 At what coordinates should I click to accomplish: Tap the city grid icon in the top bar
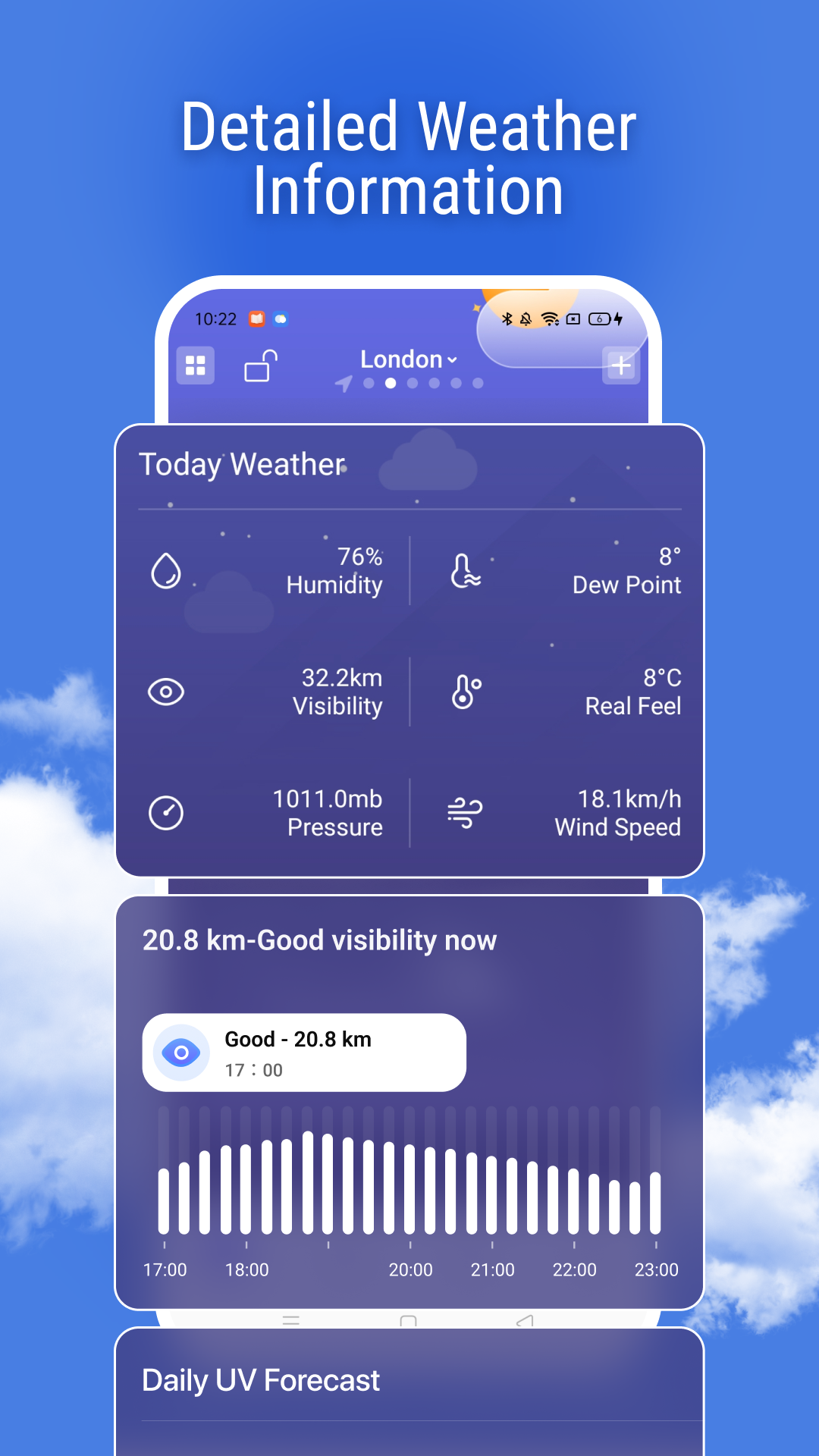click(195, 365)
